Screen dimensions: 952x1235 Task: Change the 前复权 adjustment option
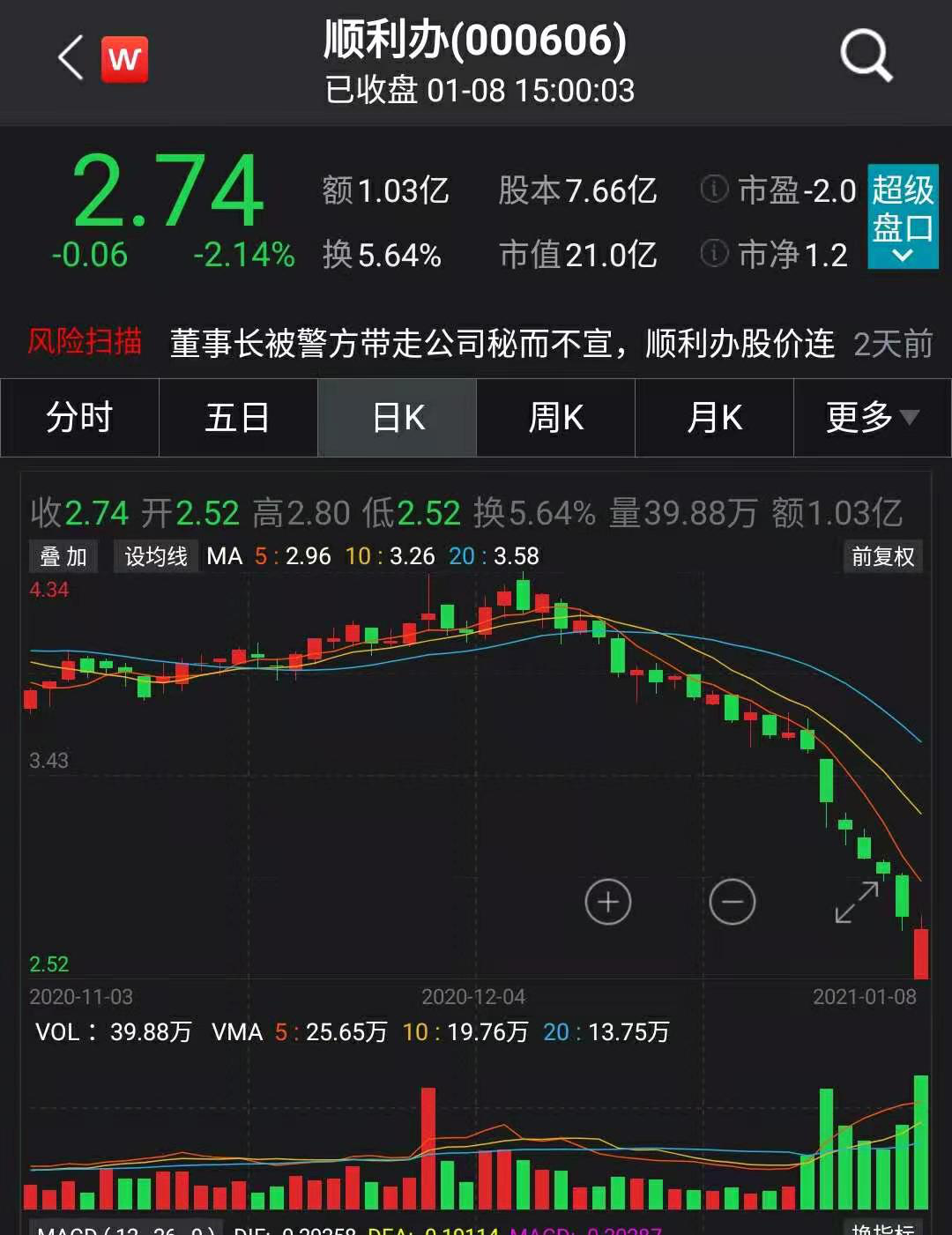coord(882,556)
